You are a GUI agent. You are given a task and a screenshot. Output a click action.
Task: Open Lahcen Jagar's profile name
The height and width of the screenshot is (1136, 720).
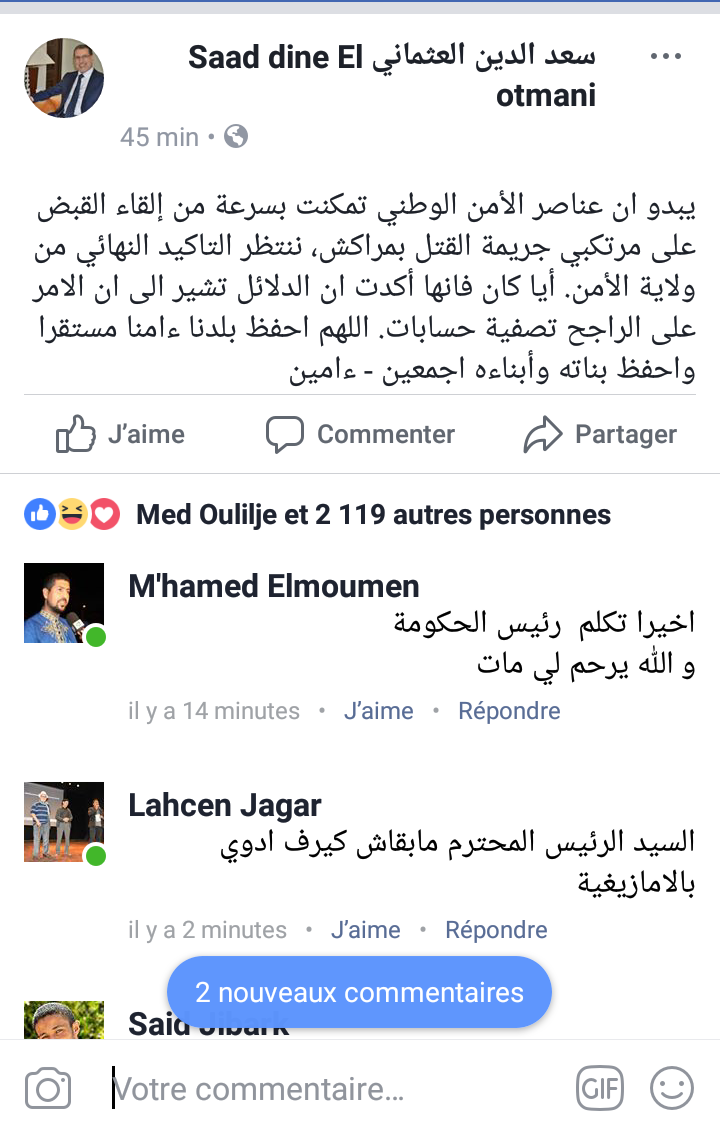pos(225,805)
